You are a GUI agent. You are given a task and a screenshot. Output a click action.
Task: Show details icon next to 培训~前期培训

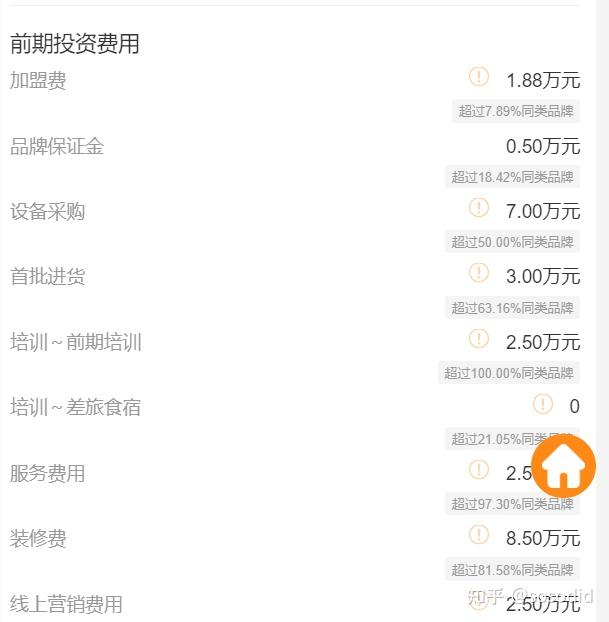(x=479, y=339)
